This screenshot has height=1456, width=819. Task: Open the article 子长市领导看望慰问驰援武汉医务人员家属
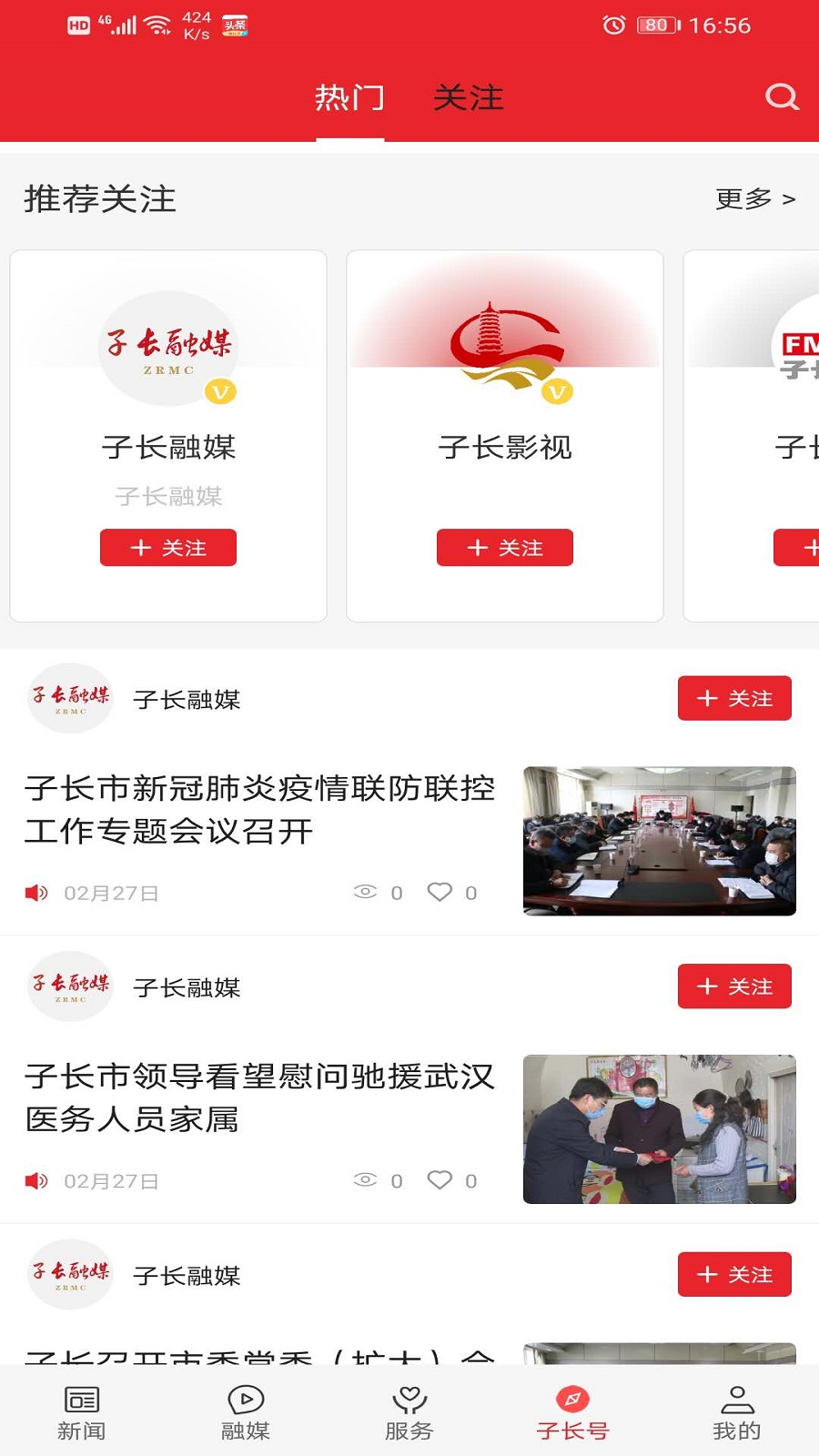pos(259,1098)
